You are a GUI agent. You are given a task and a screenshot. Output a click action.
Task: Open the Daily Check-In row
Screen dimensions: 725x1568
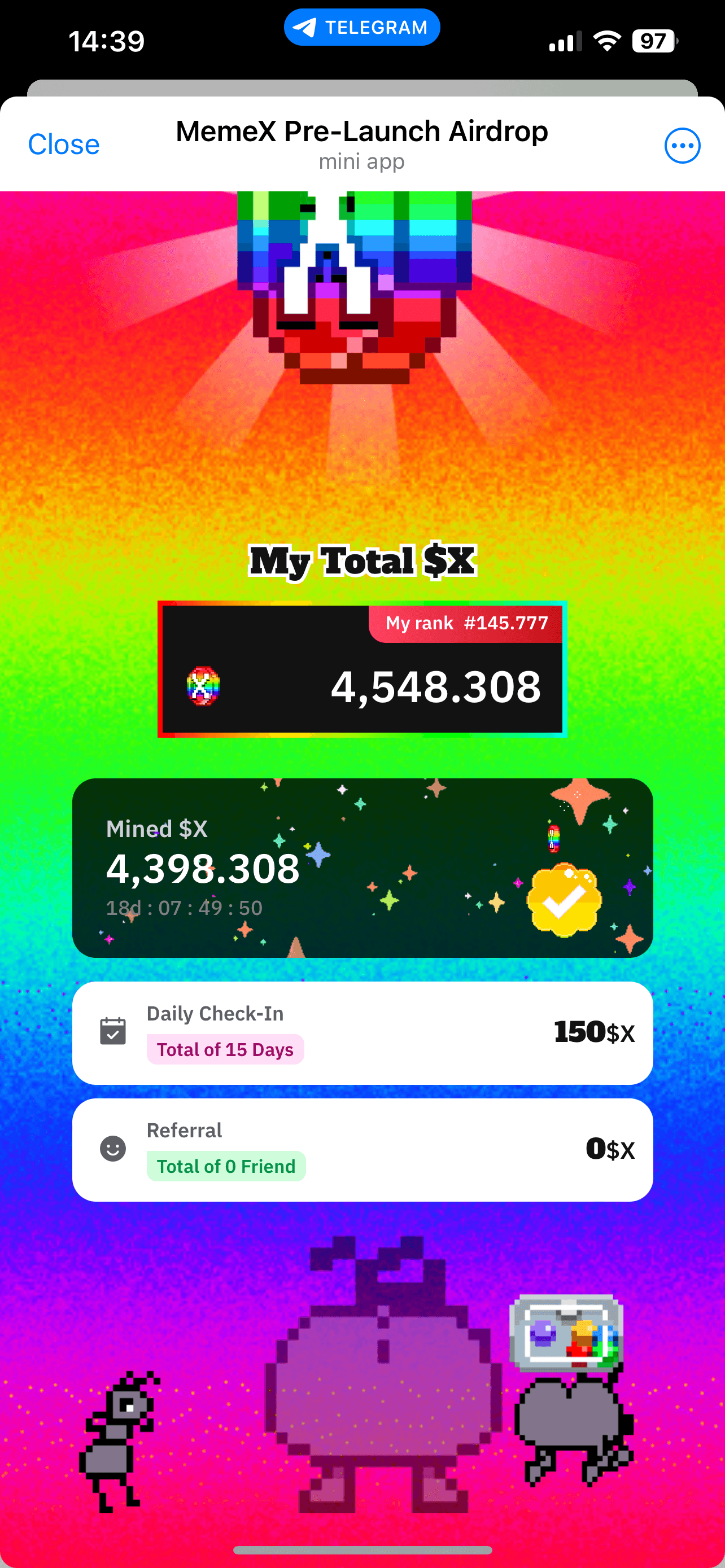coord(362,1032)
